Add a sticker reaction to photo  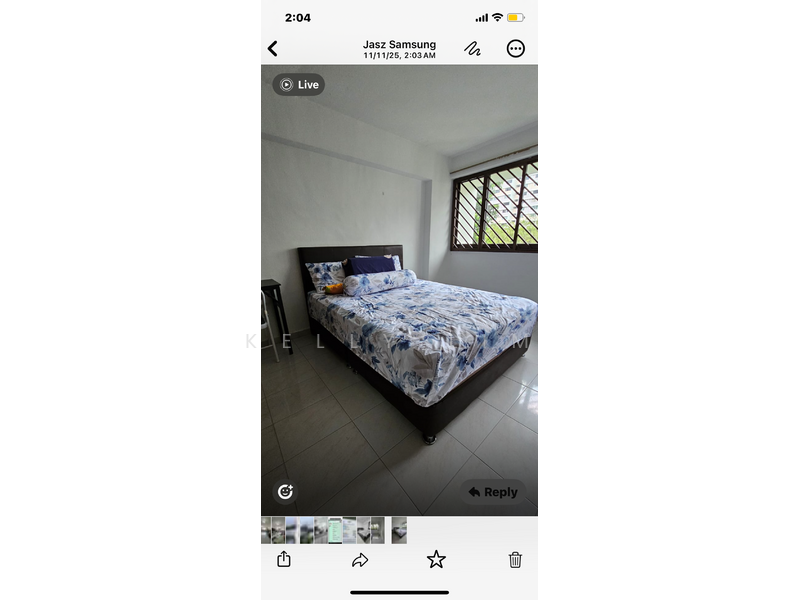(285, 491)
